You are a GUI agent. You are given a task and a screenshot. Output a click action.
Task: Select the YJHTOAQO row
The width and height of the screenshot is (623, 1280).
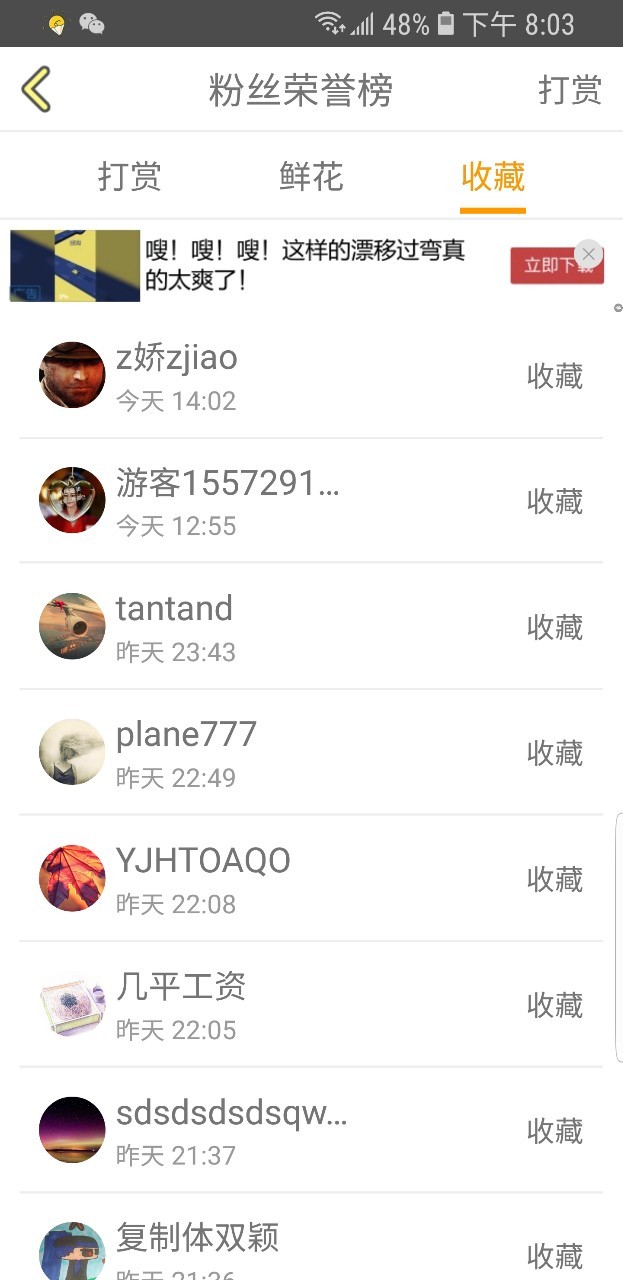310,879
